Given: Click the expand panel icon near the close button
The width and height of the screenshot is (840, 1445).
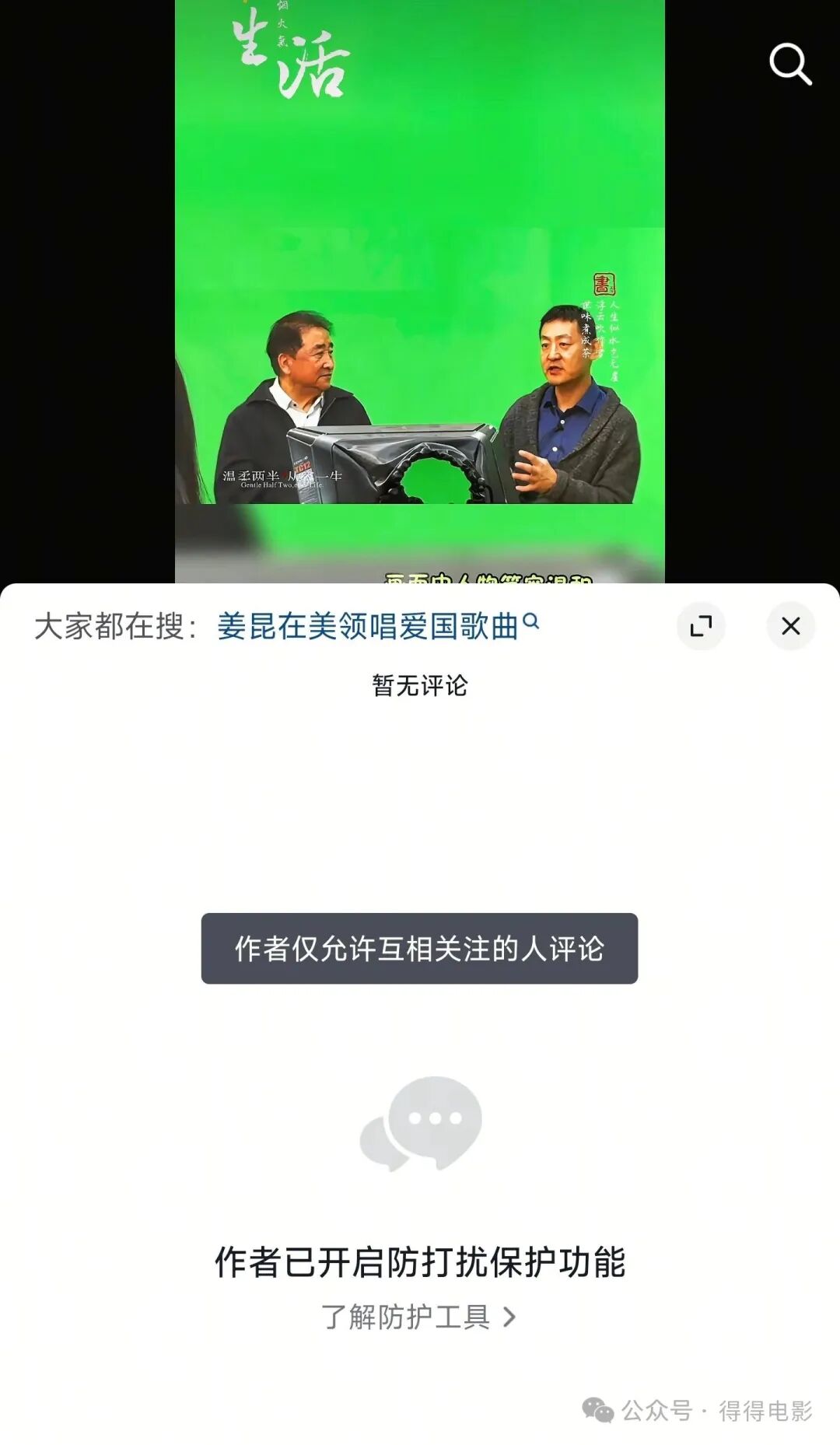Looking at the screenshot, I should click(x=701, y=625).
